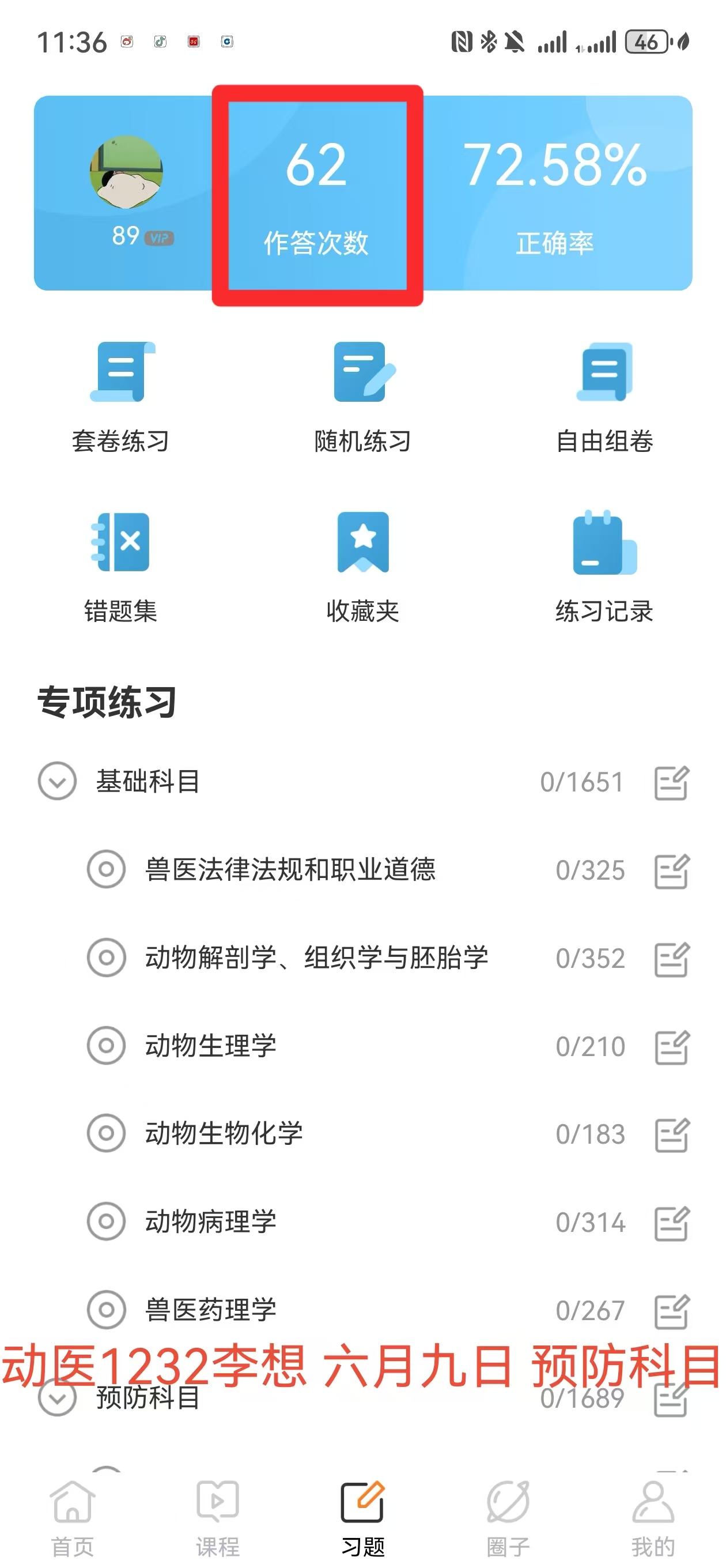Screen dimensions: 726x1568
Task: Select the 动物生理学 subject
Action: click(210, 1046)
